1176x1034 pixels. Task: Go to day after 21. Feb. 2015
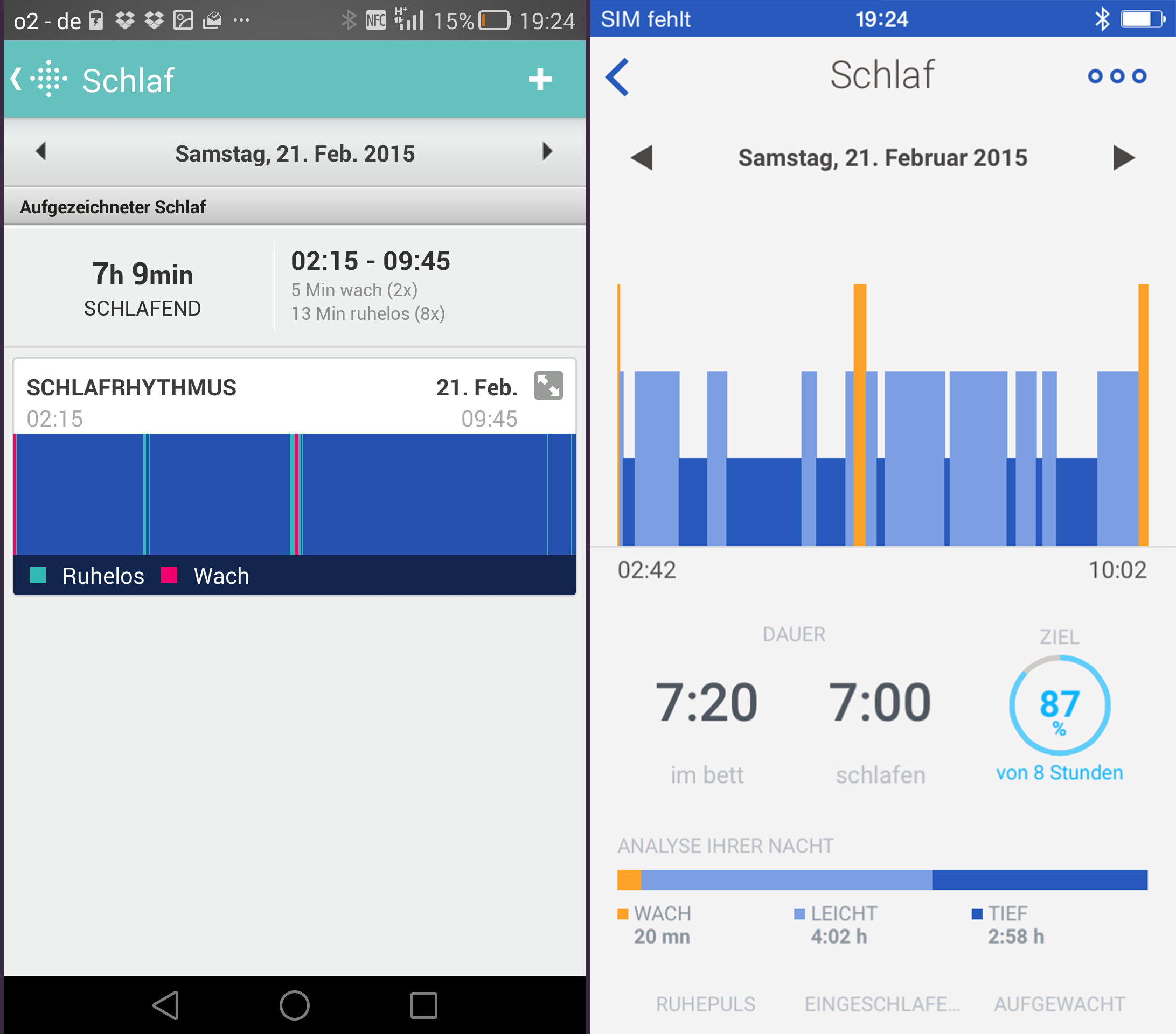(x=547, y=152)
